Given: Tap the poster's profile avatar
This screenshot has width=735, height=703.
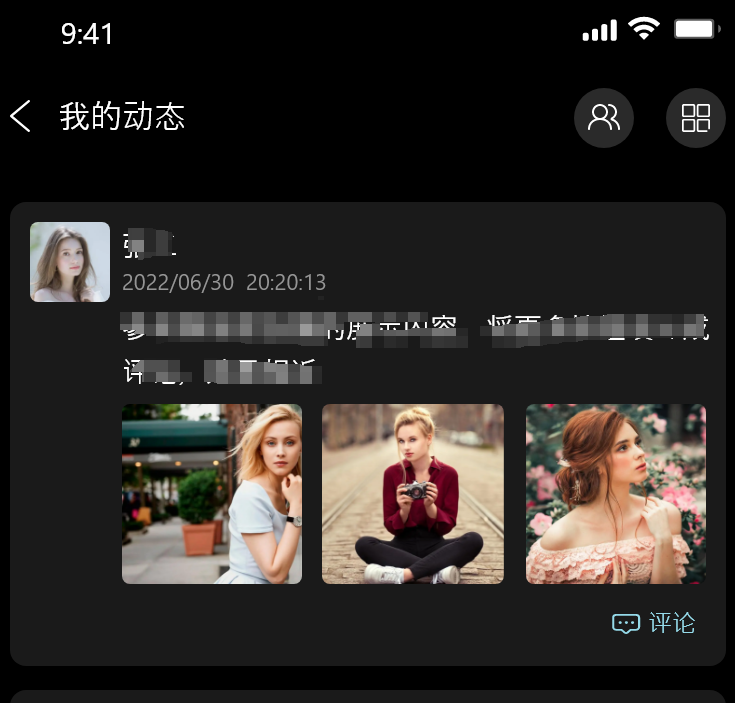Looking at the screenshot, I should [70, 262].
